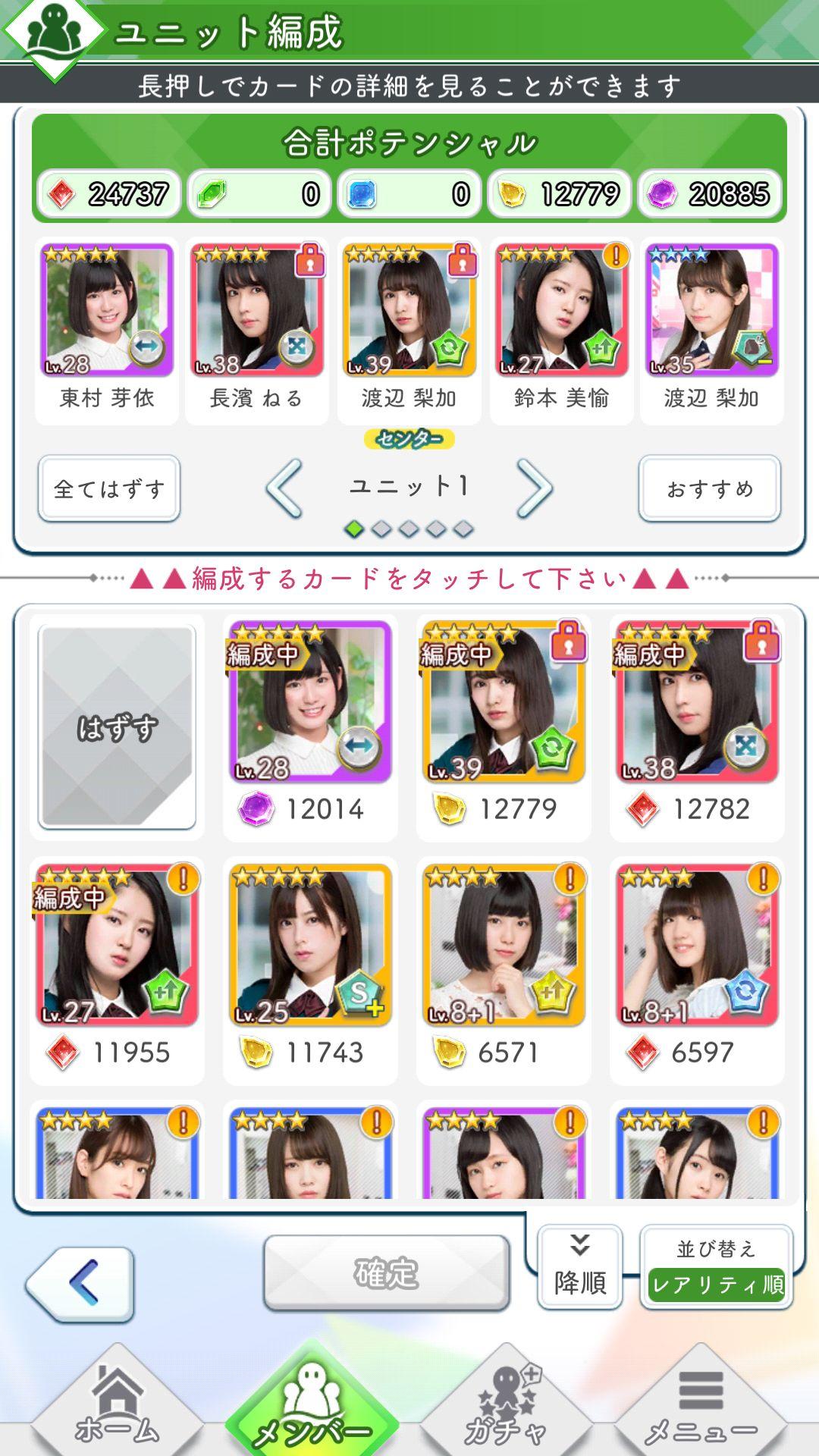Switch to the ガチャ tab

pos(507,1403)
